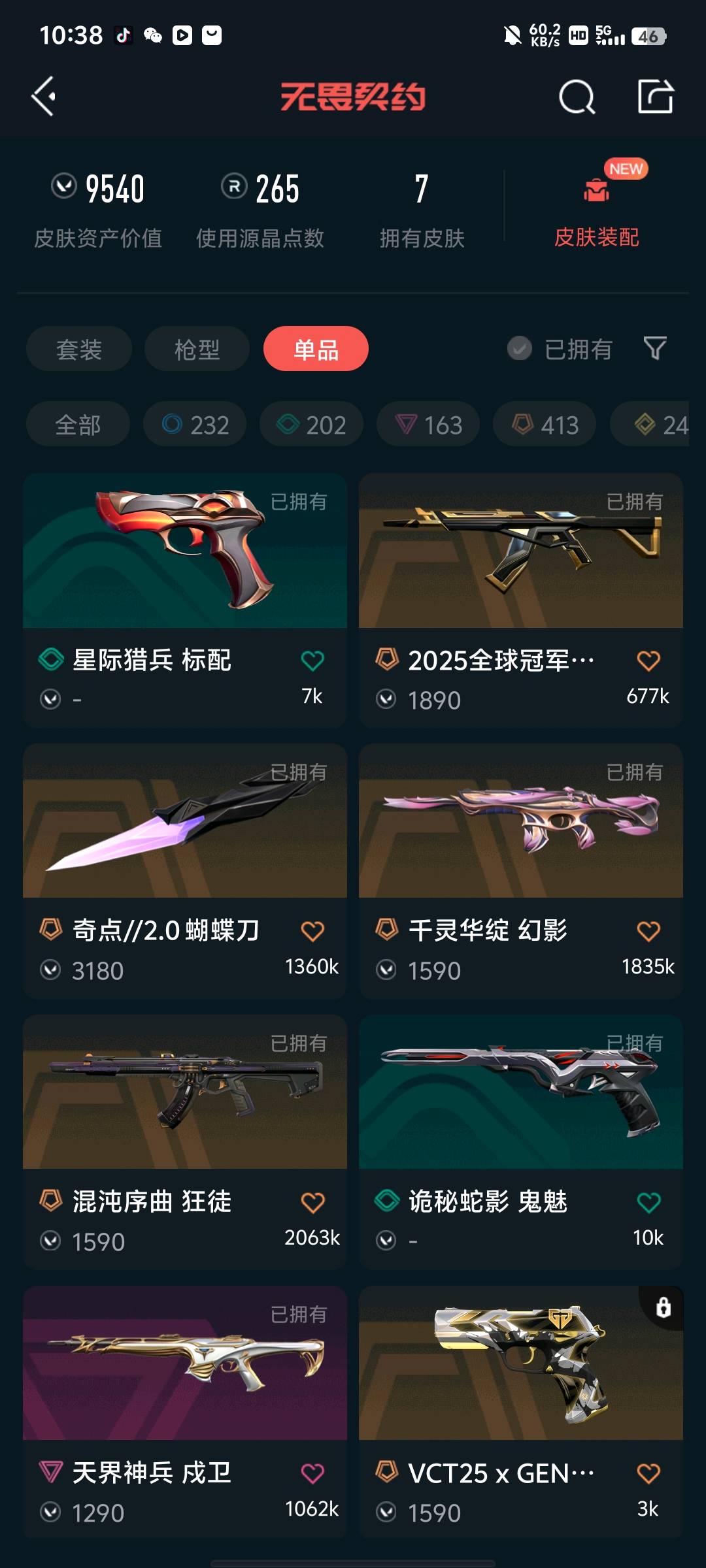Select the 单品 tab
Image resolution: width=706 pixels, height=1568 pixels.
pos(316,349)
